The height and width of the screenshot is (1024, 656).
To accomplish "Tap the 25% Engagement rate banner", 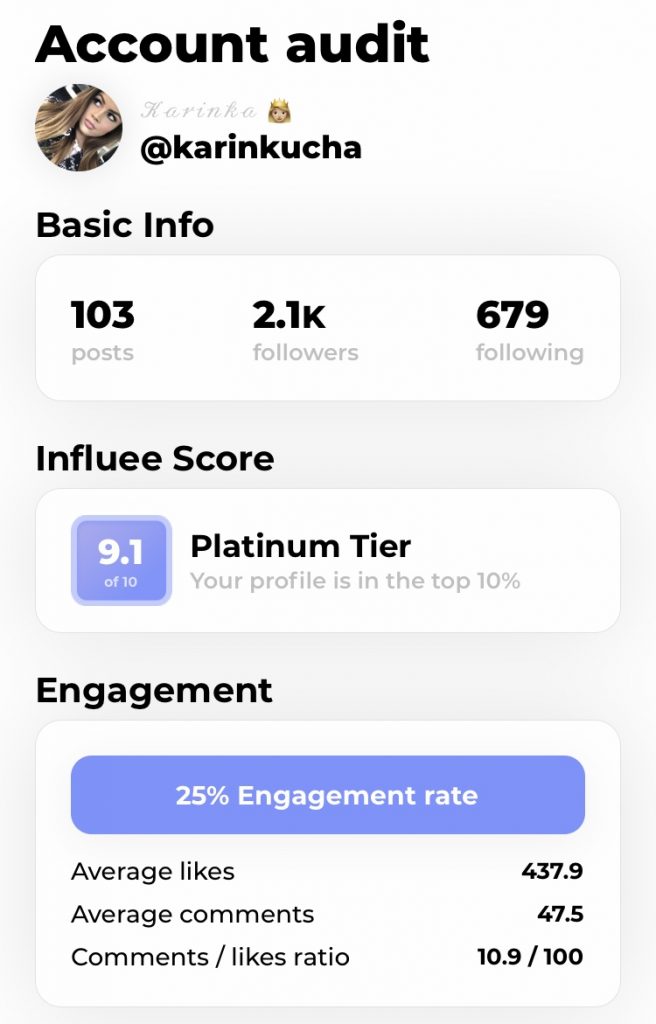I will [327, 795].
